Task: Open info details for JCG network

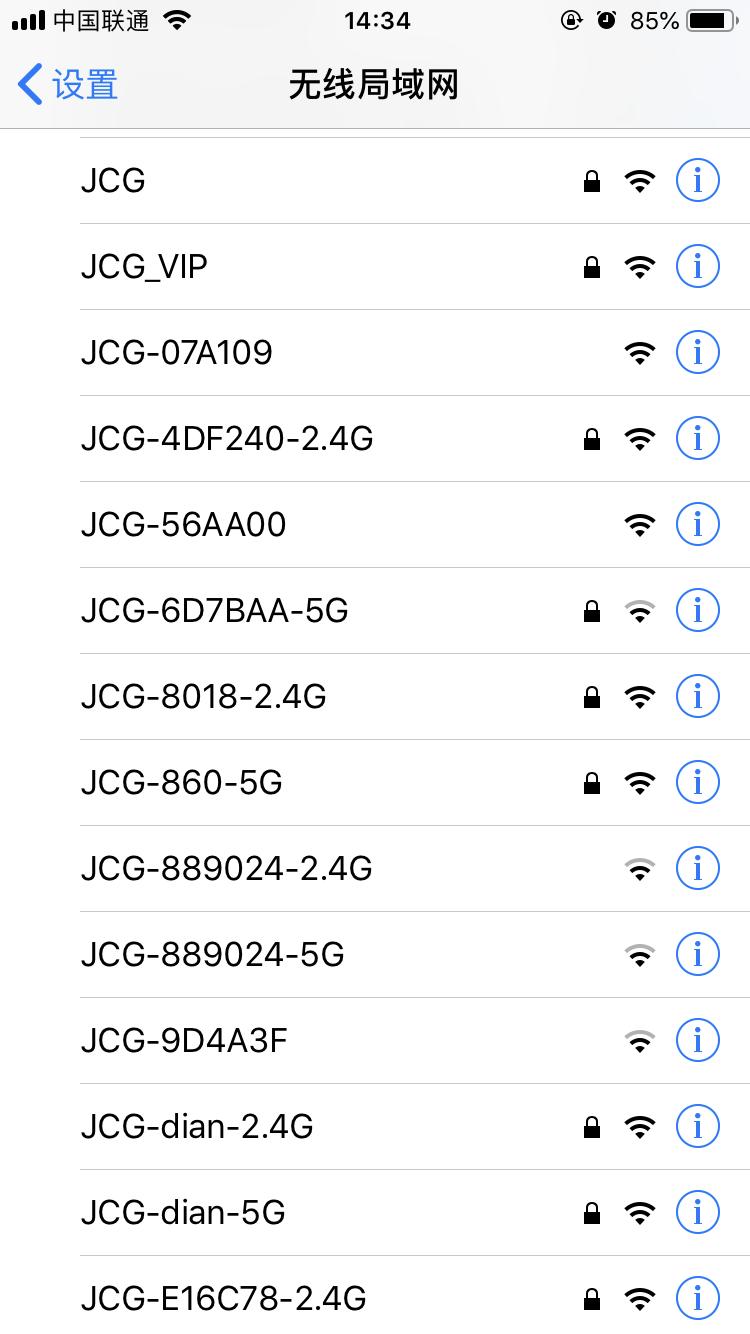Action: tap(697, 180)
